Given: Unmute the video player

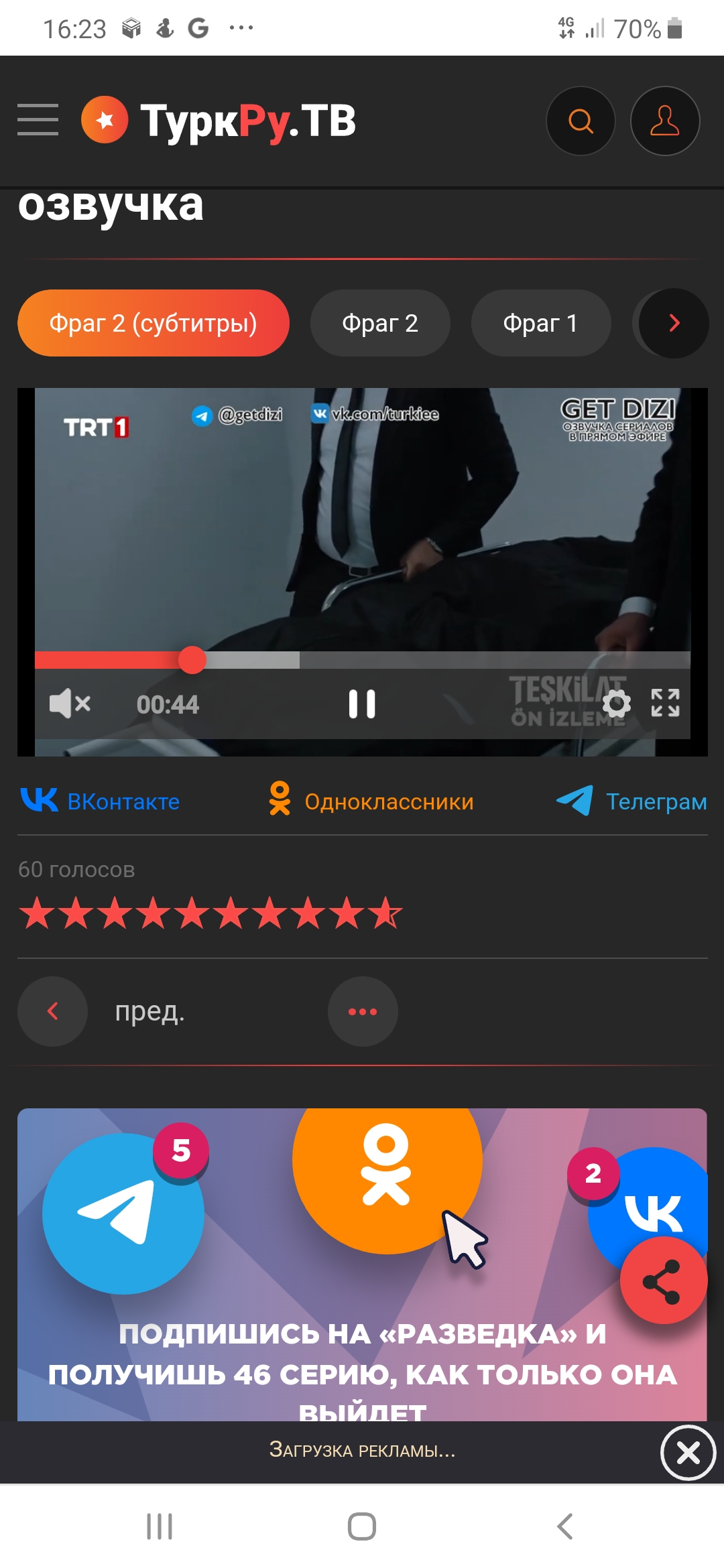Looking at the screenshot, I should coord(70,704).
